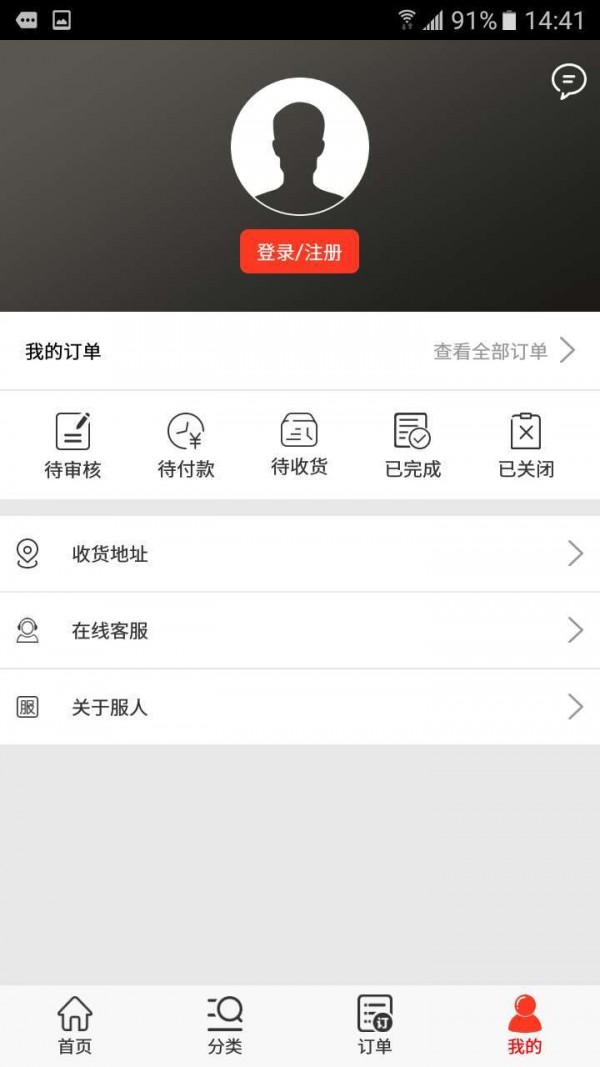The image size is (600, 1067).
Task: Tap the profile avatar placeholder
Action: (300, 146)
